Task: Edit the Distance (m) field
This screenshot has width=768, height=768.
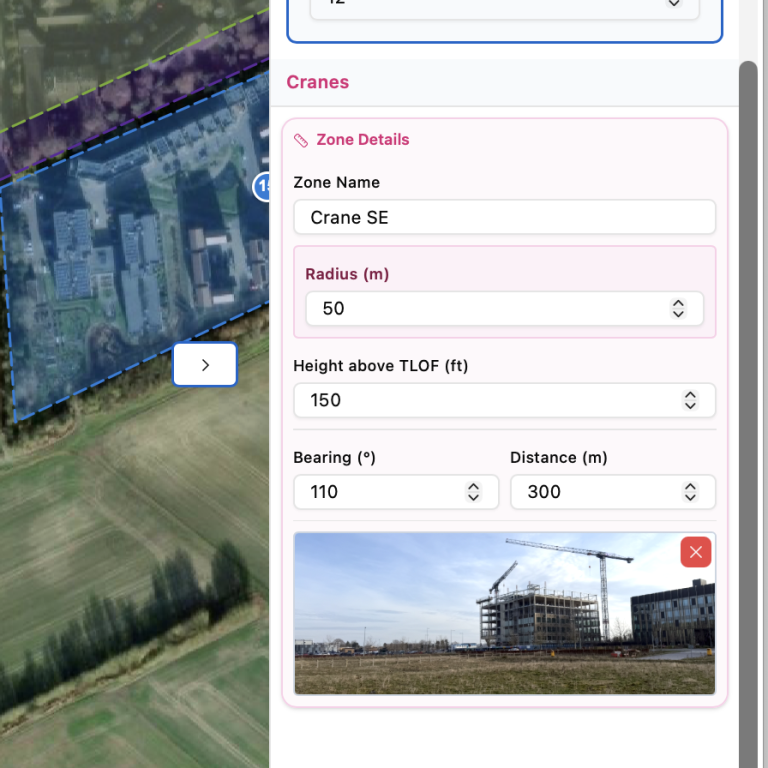Action: 590,492
